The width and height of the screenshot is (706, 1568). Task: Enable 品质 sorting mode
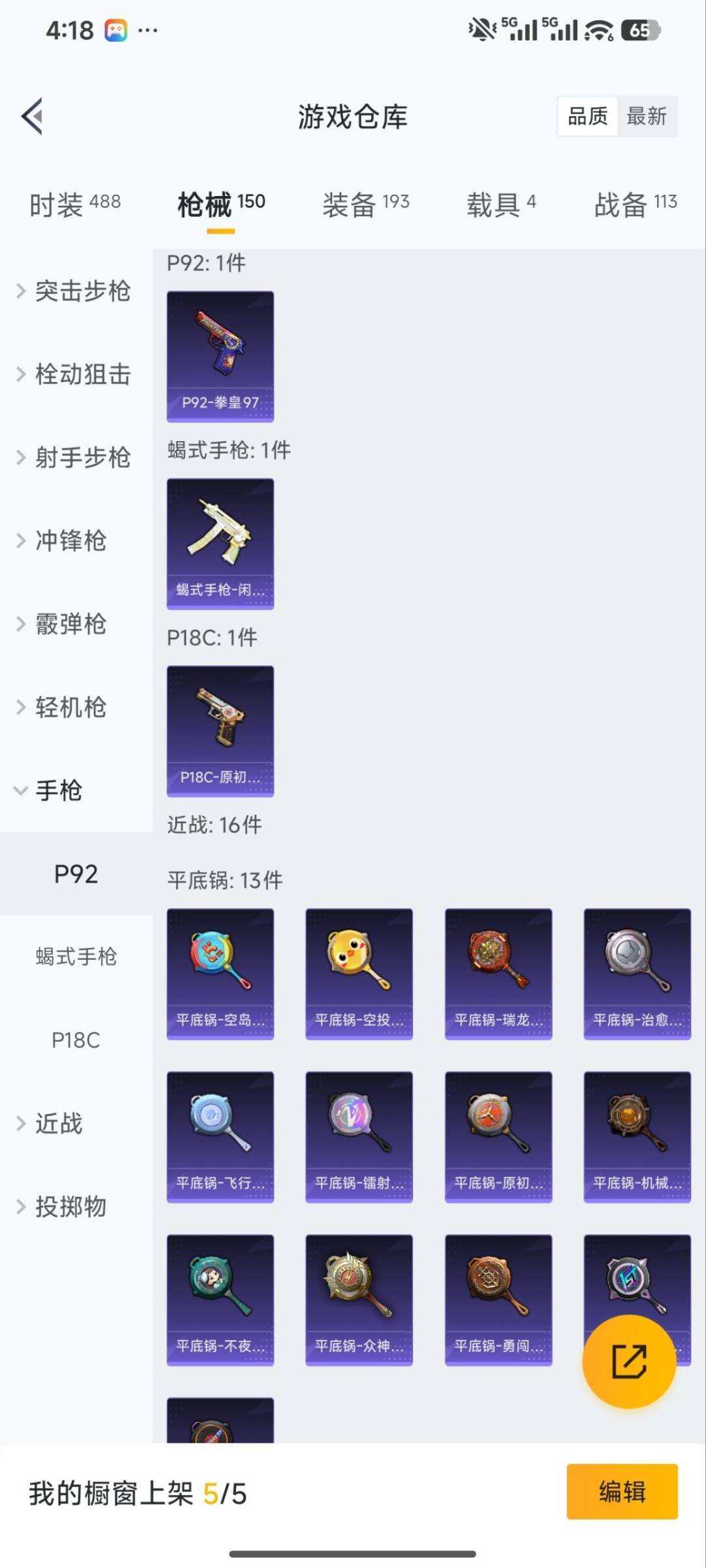pos(586,116)
